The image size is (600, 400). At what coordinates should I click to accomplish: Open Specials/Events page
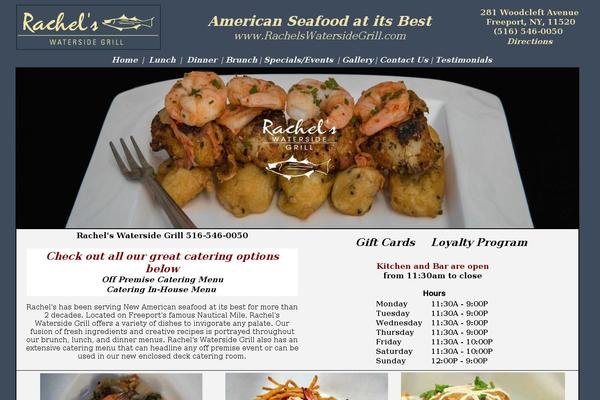point(299,60)
